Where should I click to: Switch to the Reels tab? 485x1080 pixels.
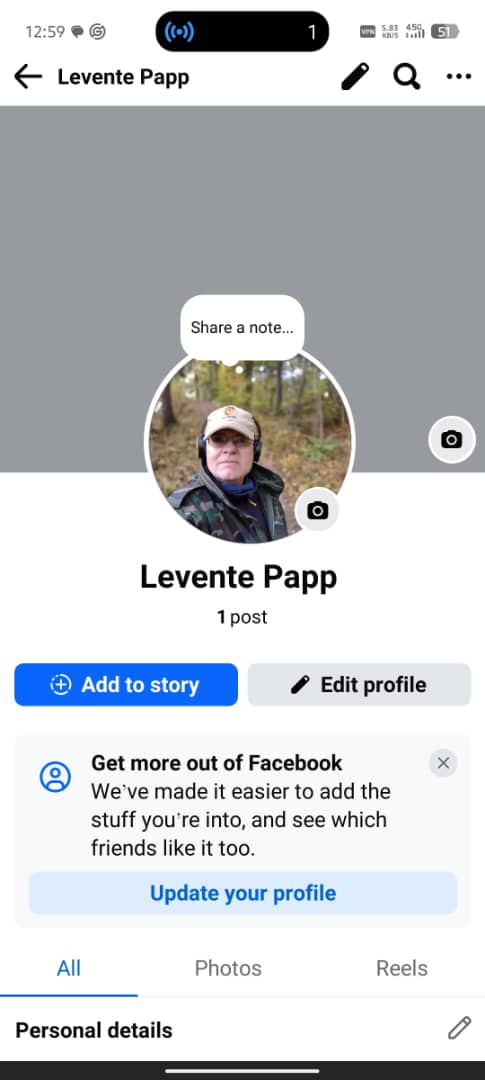[x=402, y=968]
